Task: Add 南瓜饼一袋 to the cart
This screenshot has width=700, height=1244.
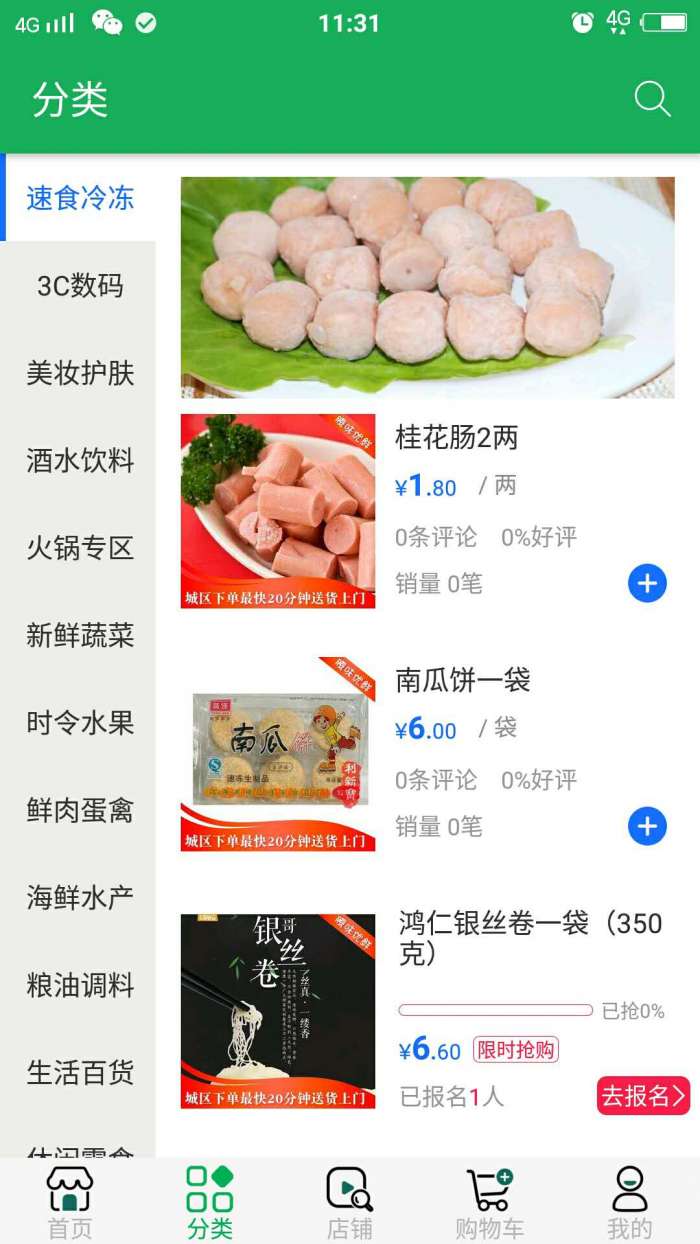Action: [x=647, y=826]
